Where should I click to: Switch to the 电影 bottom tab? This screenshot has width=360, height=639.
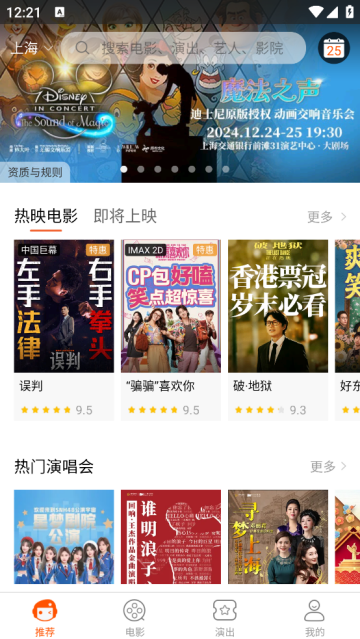(135, 617)
